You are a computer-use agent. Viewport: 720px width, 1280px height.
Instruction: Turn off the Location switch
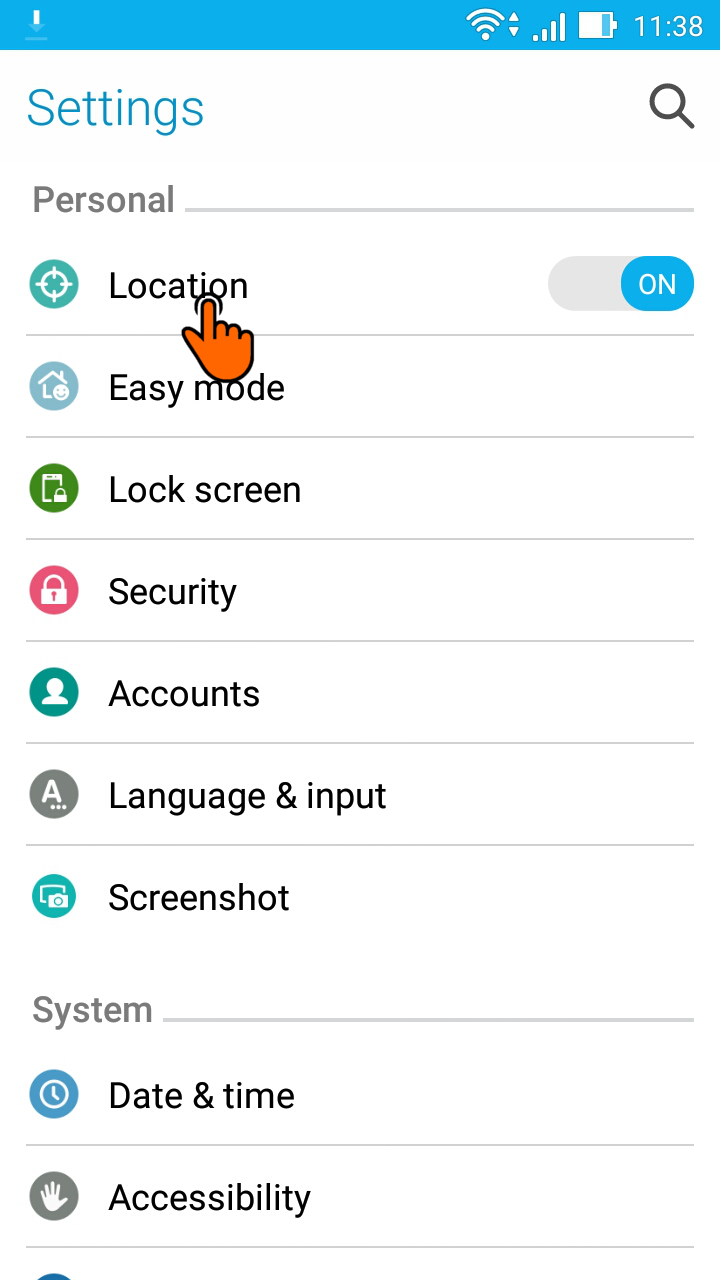(621, 284)
